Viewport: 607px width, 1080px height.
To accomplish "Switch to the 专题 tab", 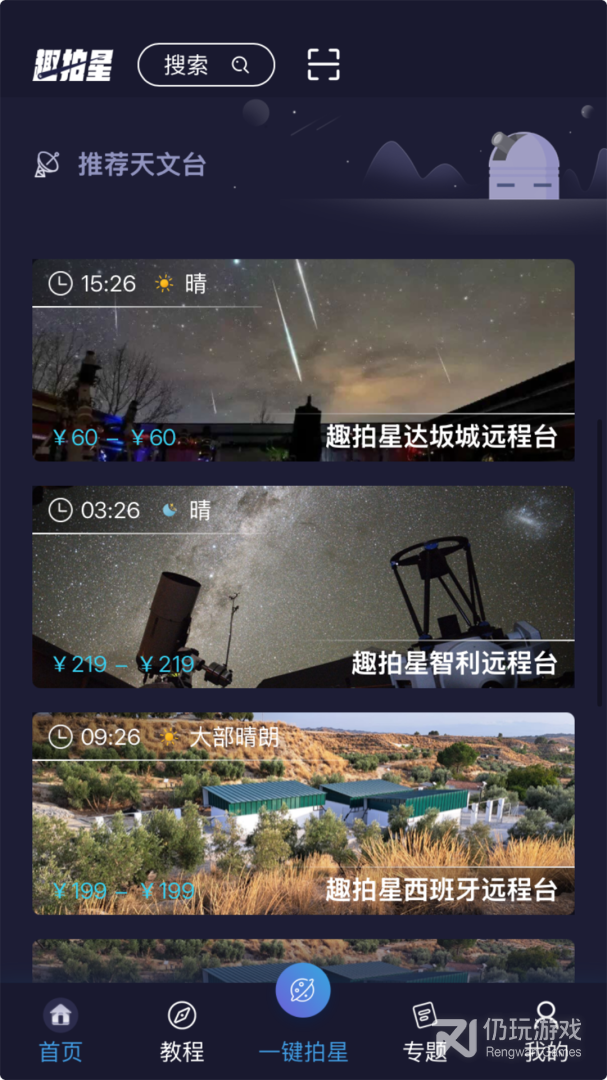I will [425, 1032].
